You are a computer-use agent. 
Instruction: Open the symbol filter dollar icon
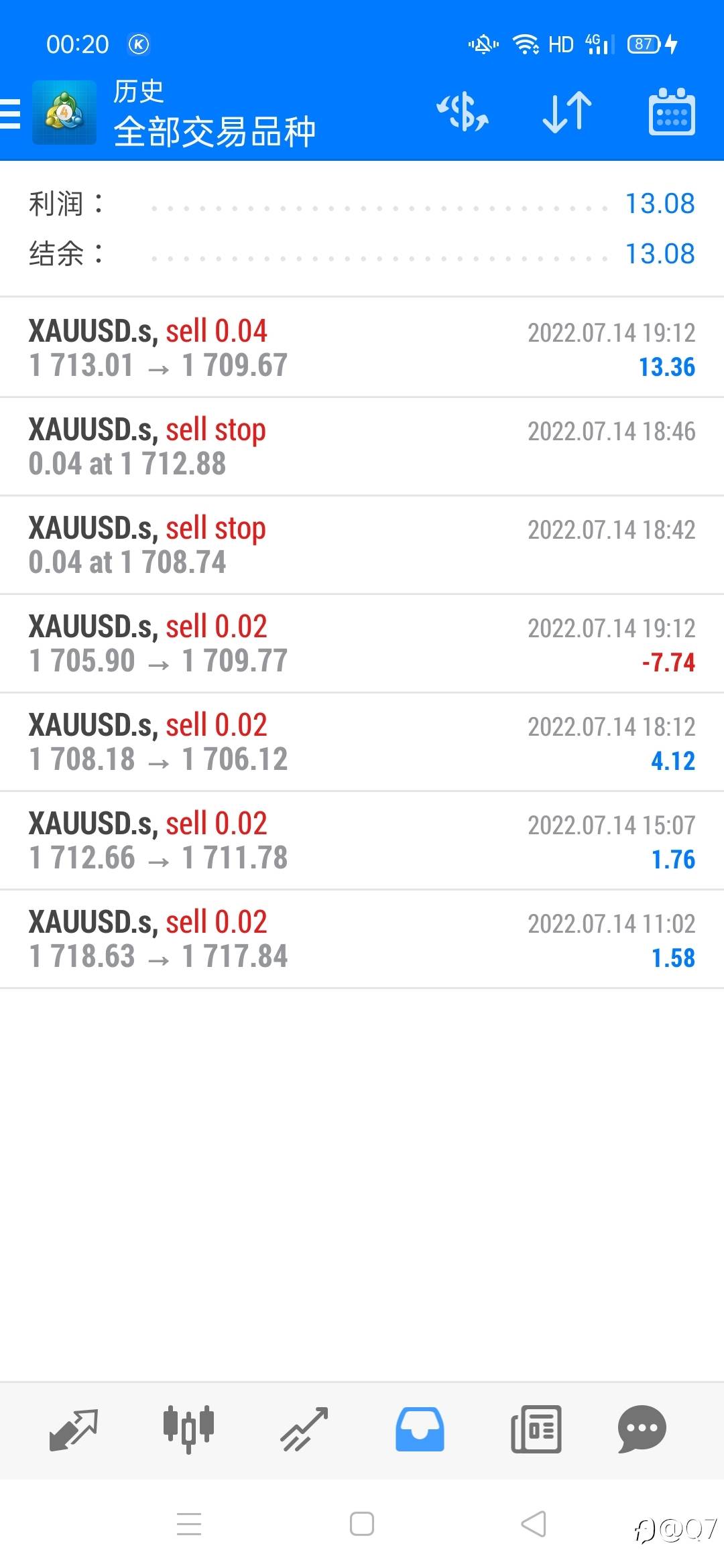pyautogui.click(x=463, y=112)
